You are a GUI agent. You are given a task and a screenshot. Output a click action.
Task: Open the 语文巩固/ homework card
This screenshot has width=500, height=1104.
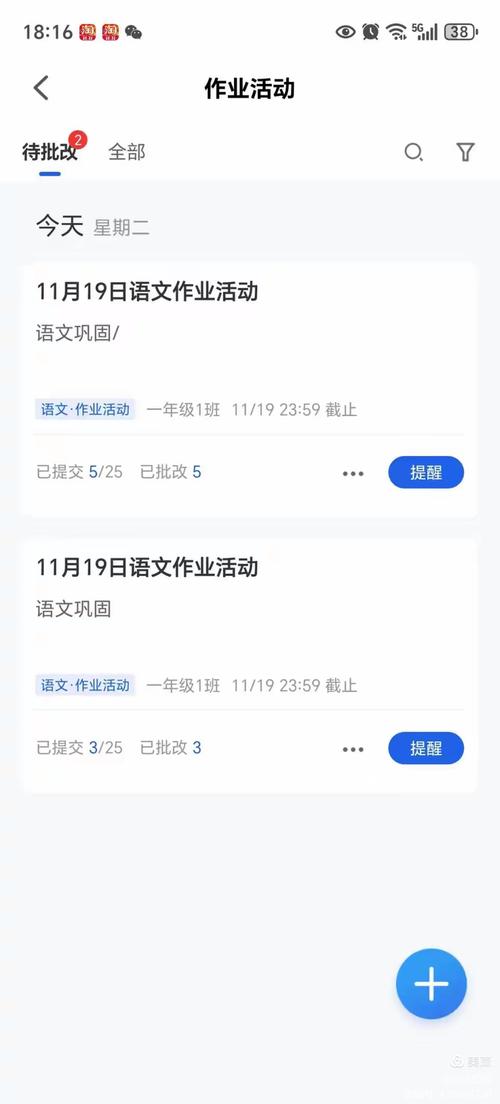click(249, 390)
